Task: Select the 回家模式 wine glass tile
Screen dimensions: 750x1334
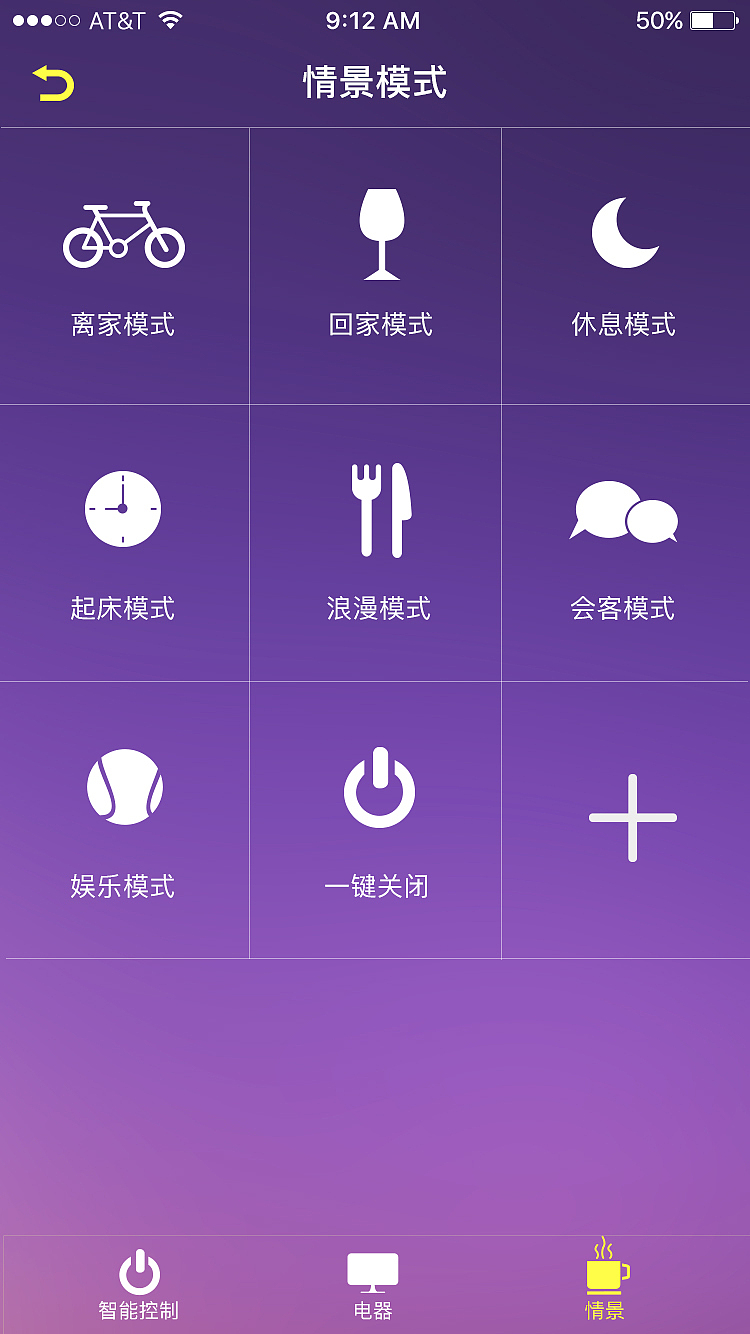Action: tap(380, 266)
